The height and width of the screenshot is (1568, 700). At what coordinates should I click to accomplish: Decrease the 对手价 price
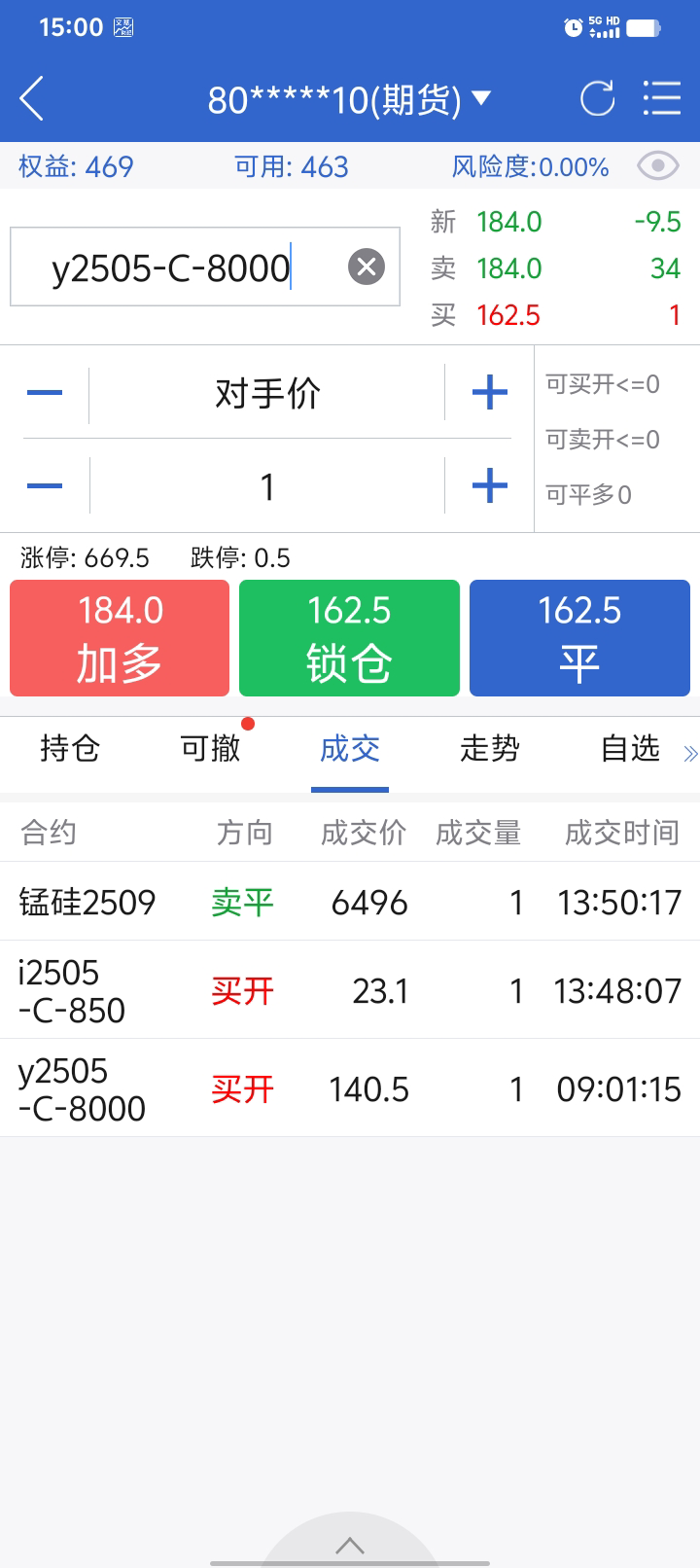coord(45,393)
